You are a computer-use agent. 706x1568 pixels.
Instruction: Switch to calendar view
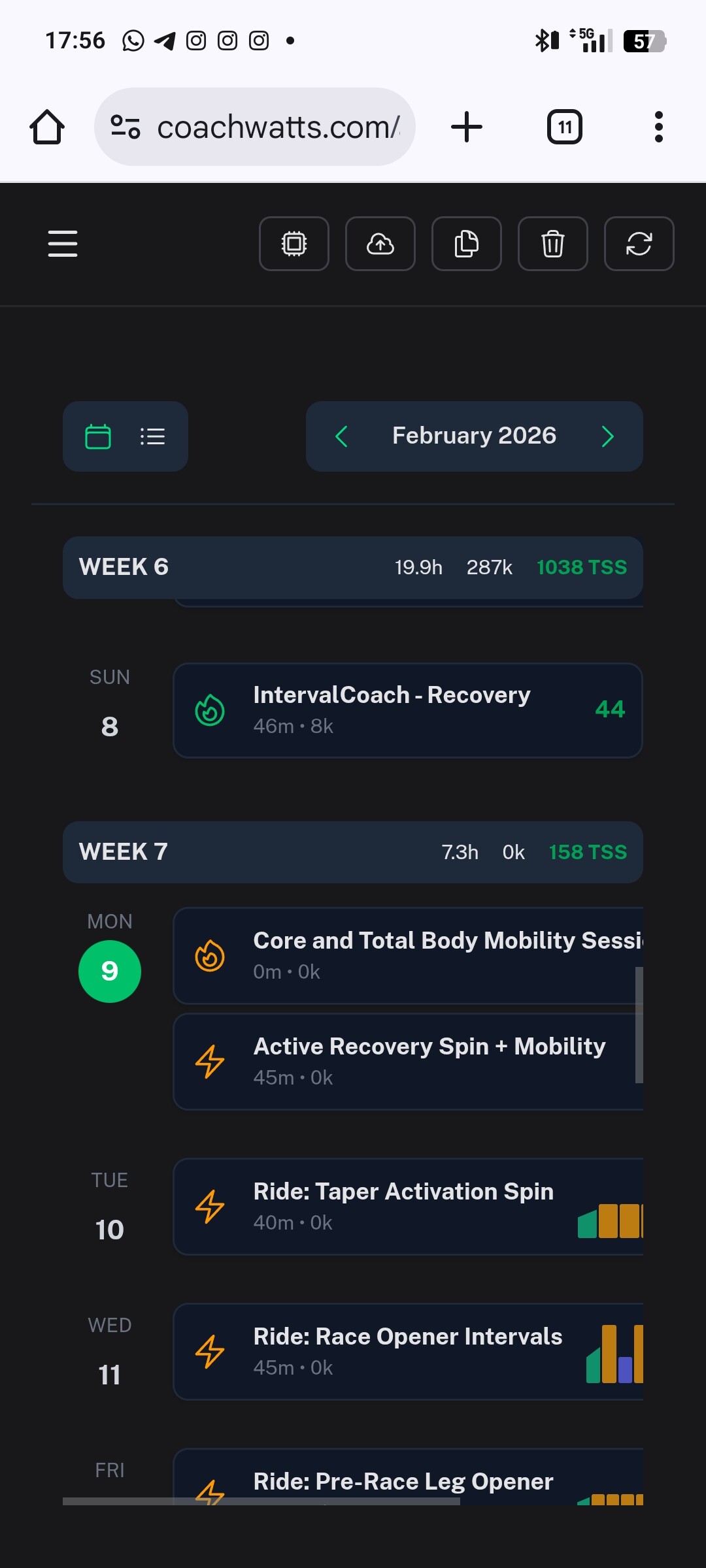tap(98, 436)
